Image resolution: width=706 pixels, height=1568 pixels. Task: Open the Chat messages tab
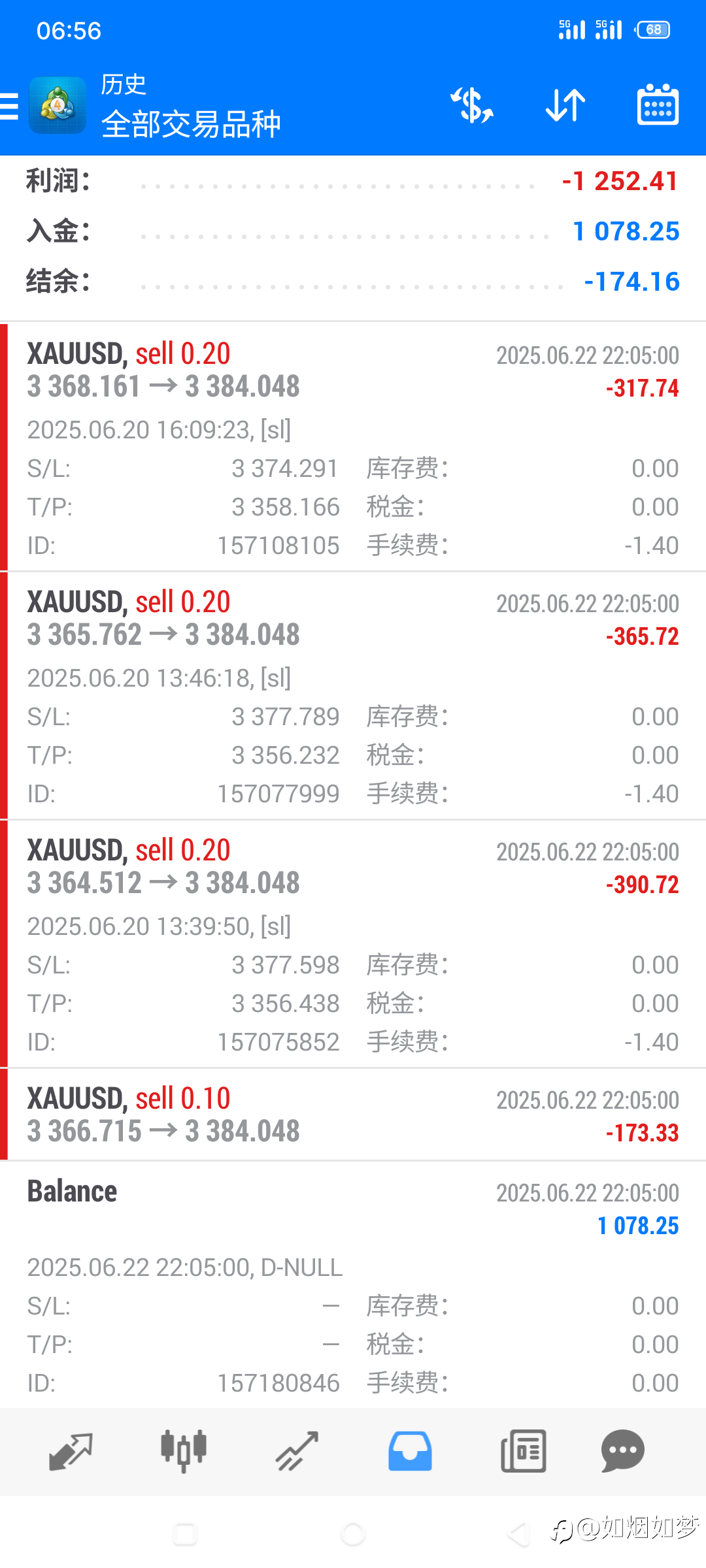click(623, 1451)
